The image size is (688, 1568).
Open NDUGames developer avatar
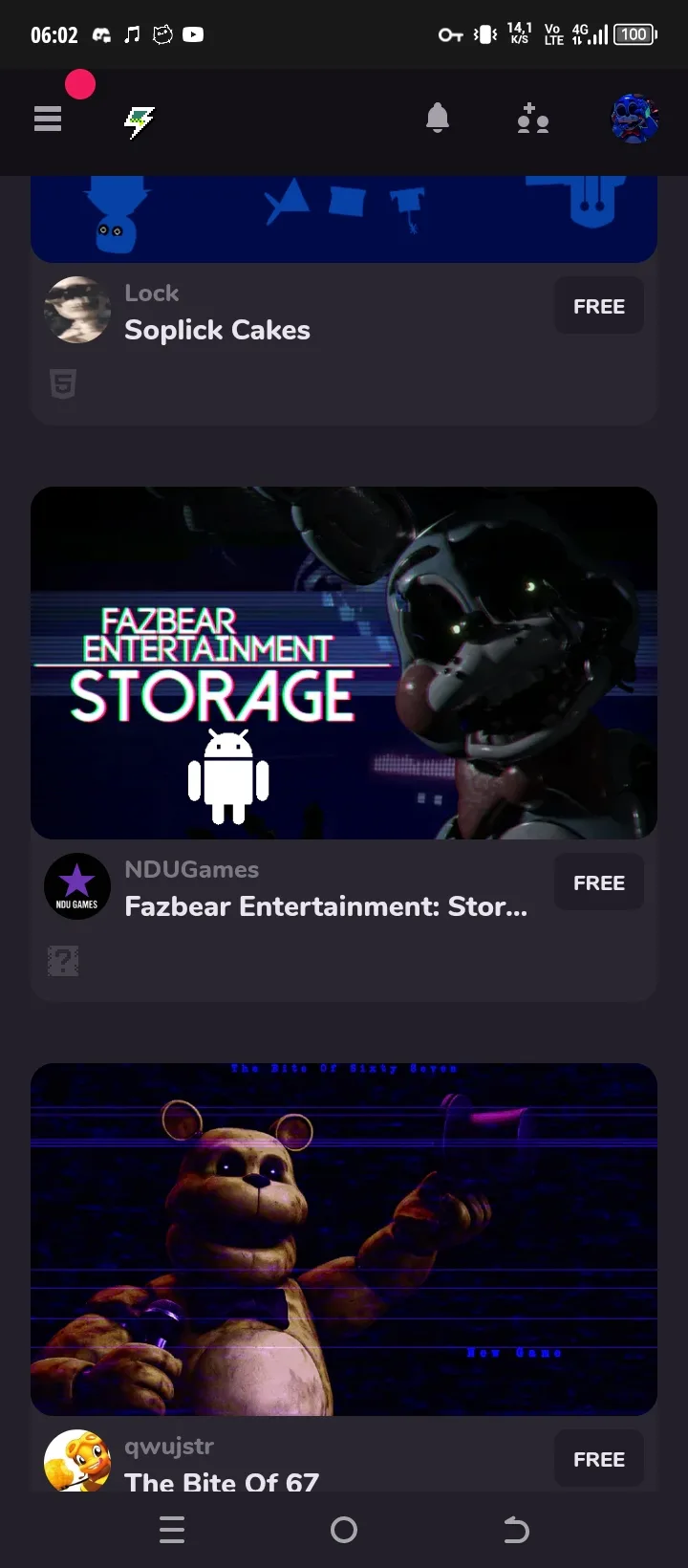[77, 886]
